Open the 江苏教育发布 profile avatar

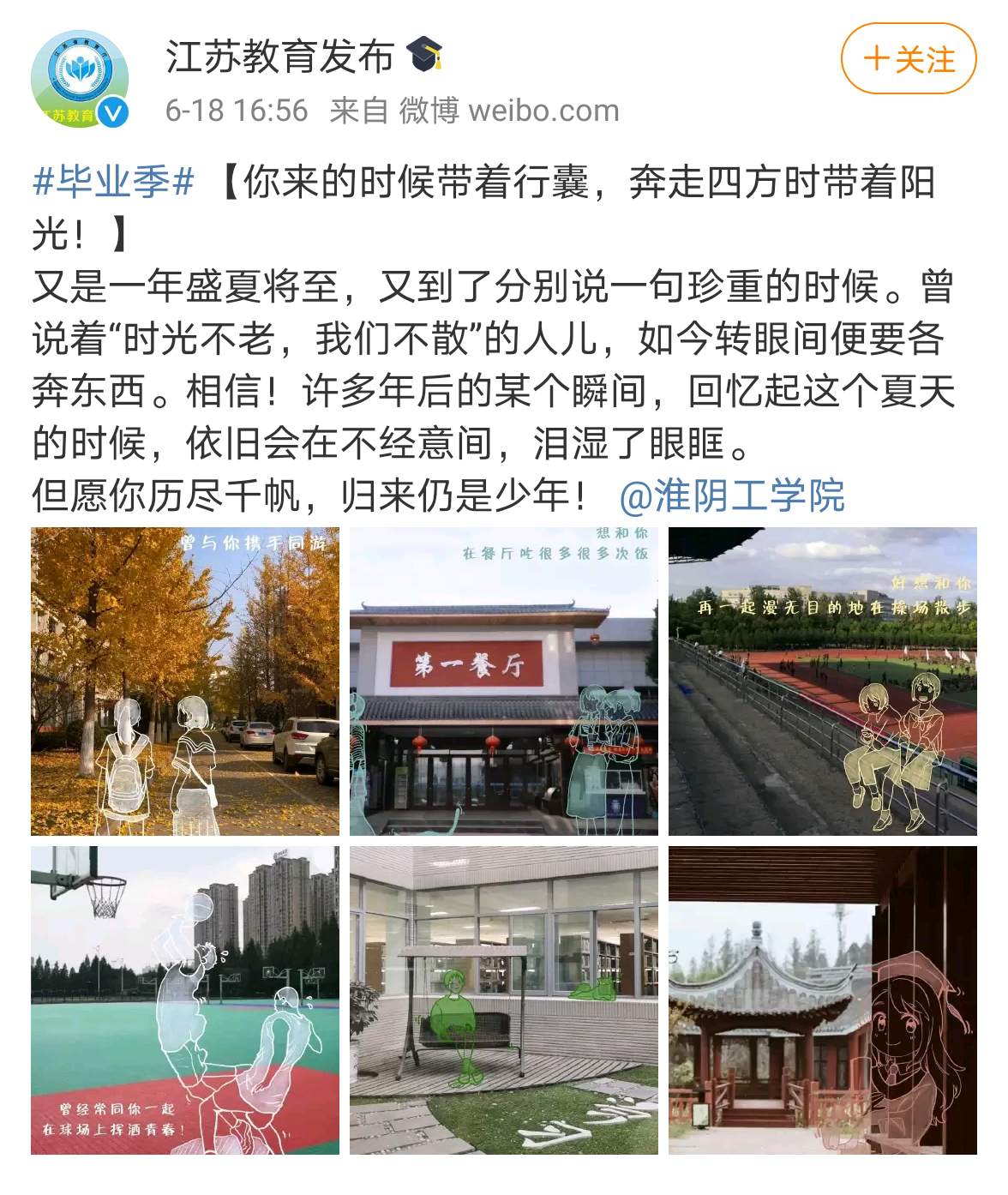[x=80, y=80]
